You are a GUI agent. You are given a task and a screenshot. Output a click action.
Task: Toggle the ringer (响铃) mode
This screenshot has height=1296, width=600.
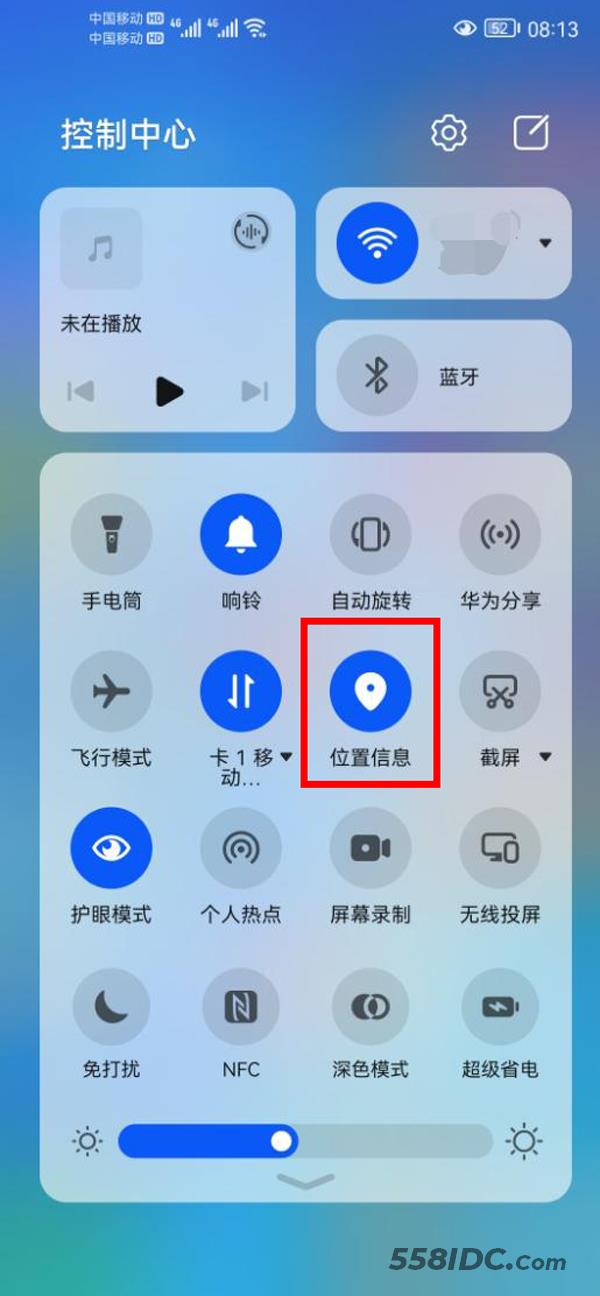pos(241,535)
